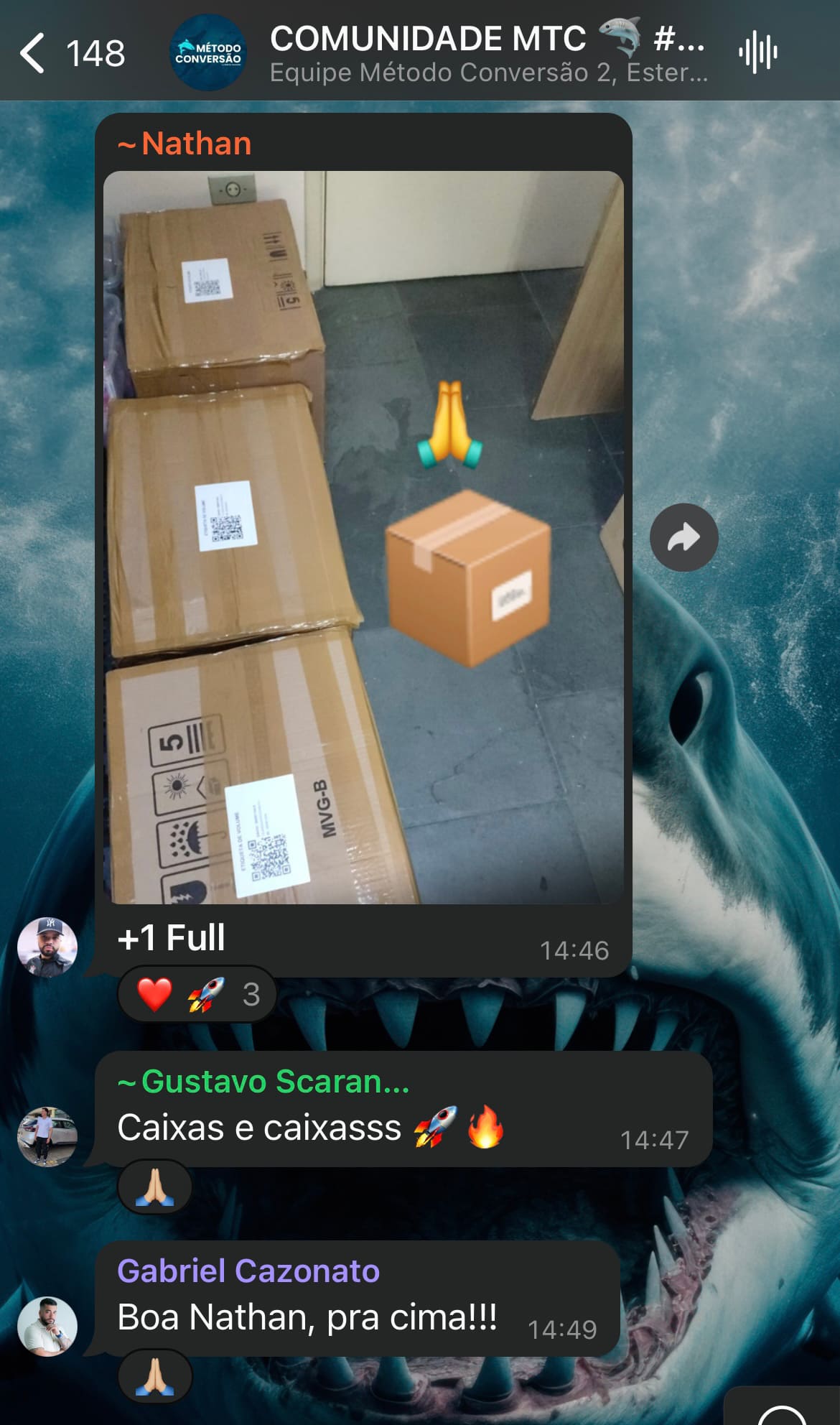840x1425 pixels.
Task: Open Nathan's photo of boxes
Action: 363,537
